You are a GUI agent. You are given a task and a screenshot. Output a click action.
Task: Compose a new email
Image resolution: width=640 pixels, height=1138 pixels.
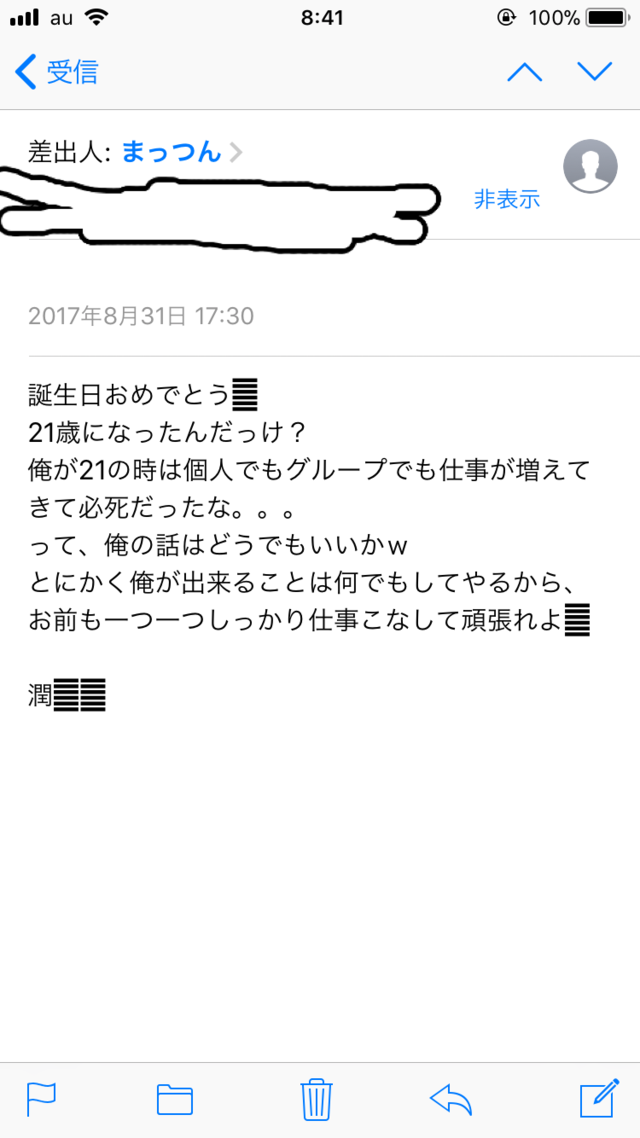coord(600,1098)
